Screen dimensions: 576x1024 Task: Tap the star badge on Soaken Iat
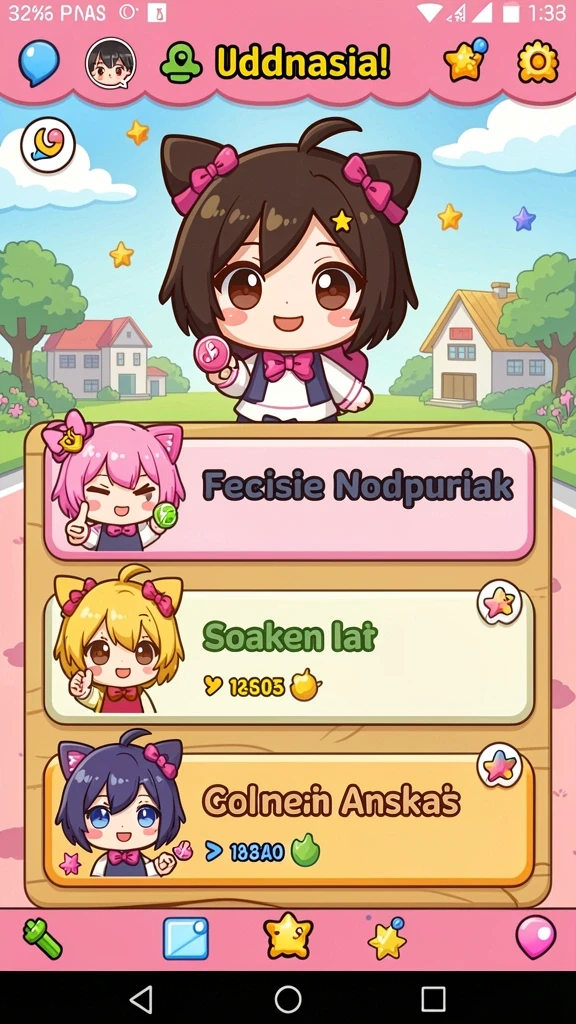point(500,603)
